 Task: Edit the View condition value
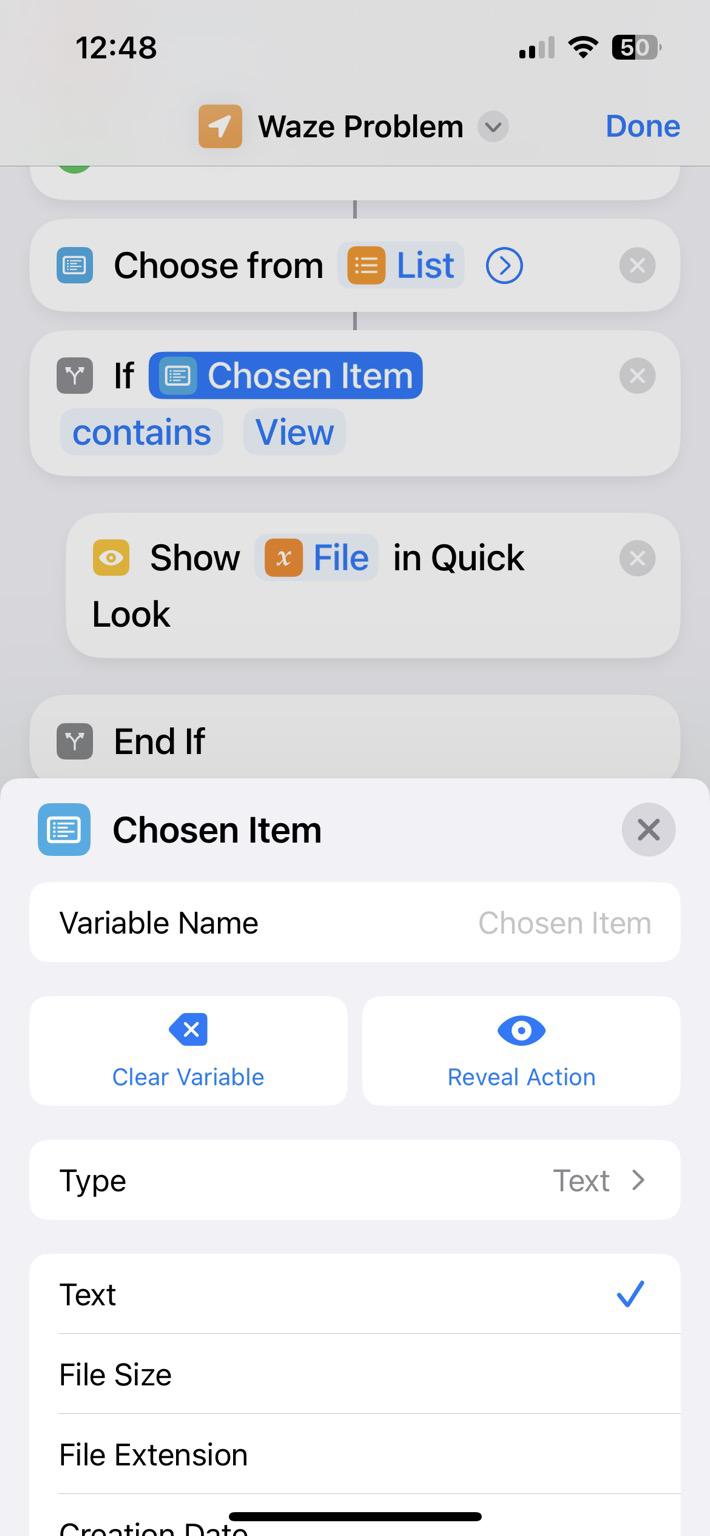[x=294, y=432]
